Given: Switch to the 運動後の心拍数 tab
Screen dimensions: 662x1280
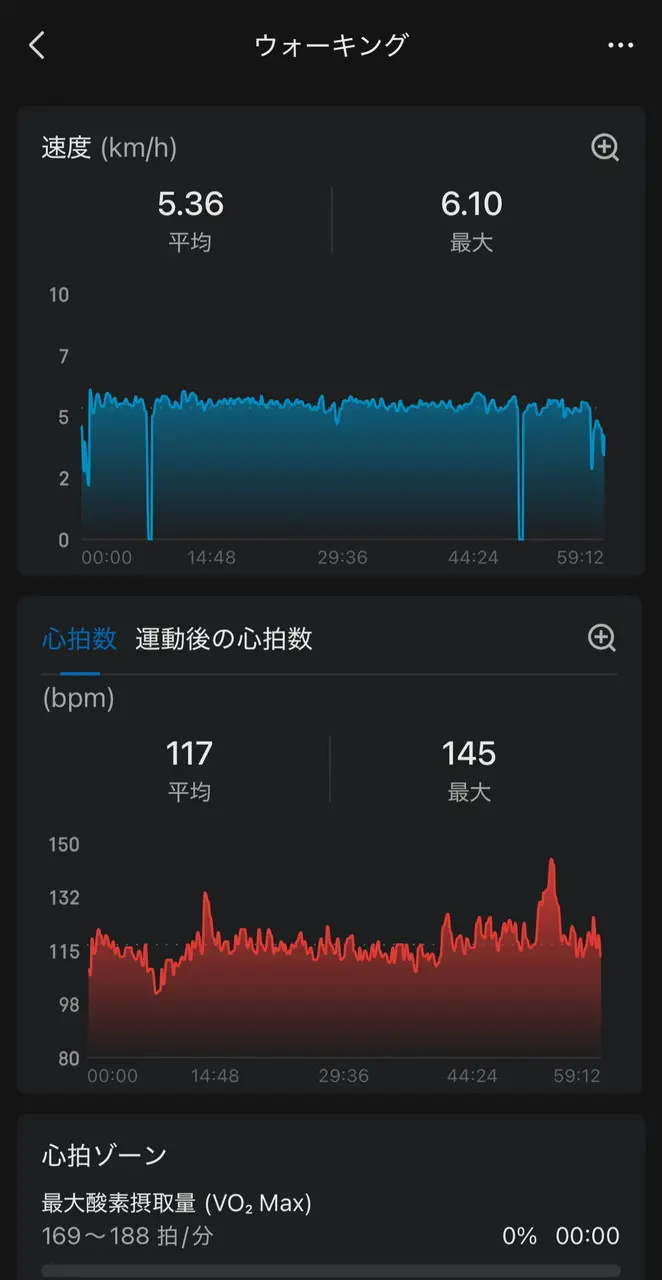Looking at the screenshot, I should [224, 639].
